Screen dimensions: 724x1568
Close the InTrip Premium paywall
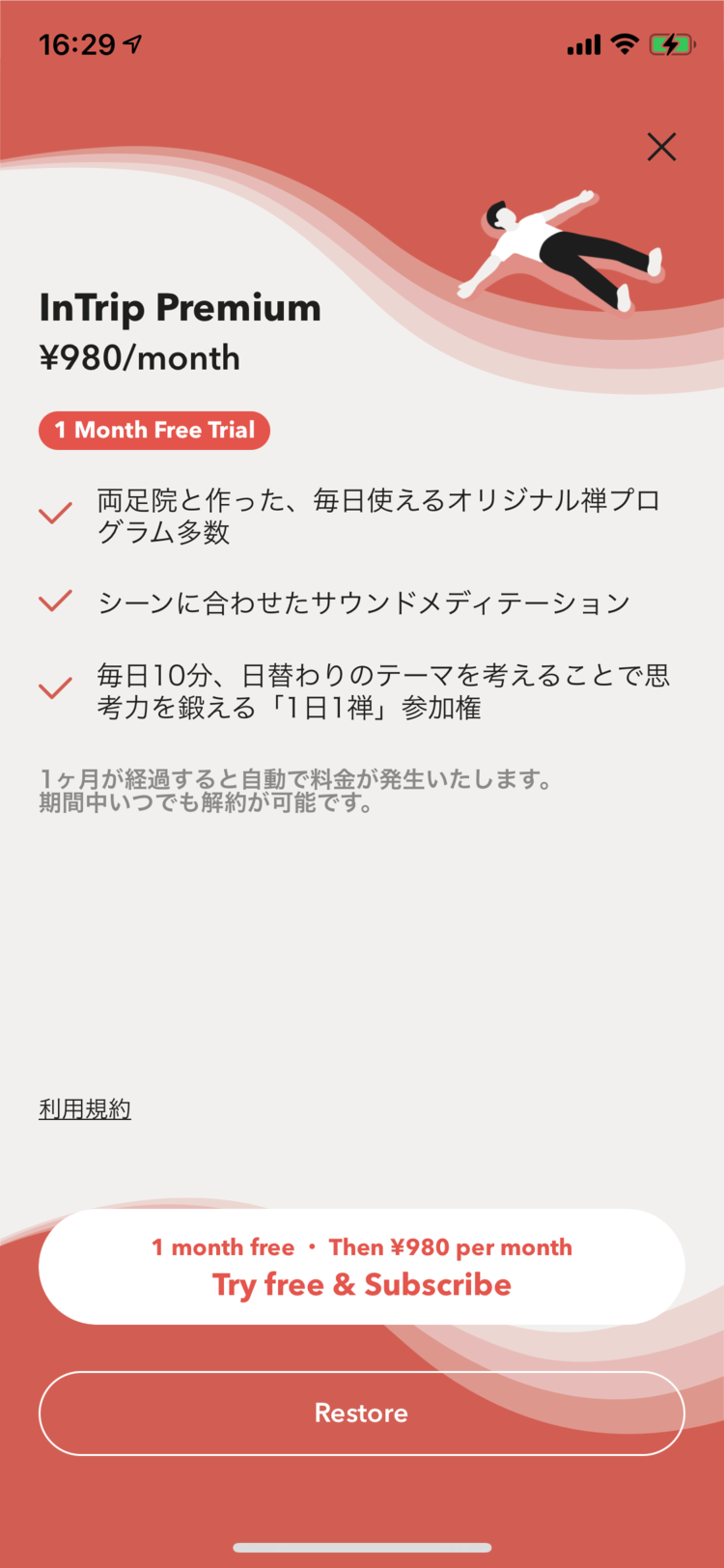(x=661, y=147)
